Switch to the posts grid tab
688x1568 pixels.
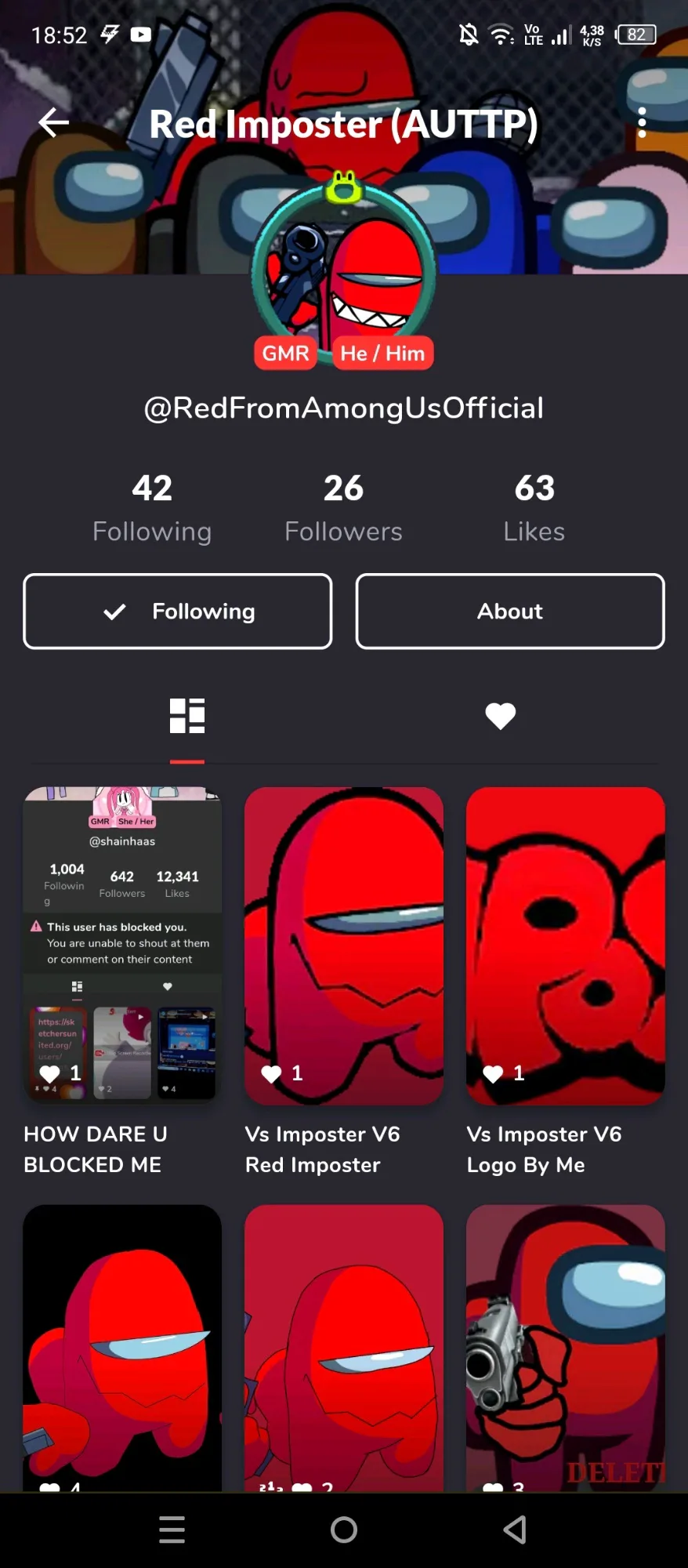[187, 716]
